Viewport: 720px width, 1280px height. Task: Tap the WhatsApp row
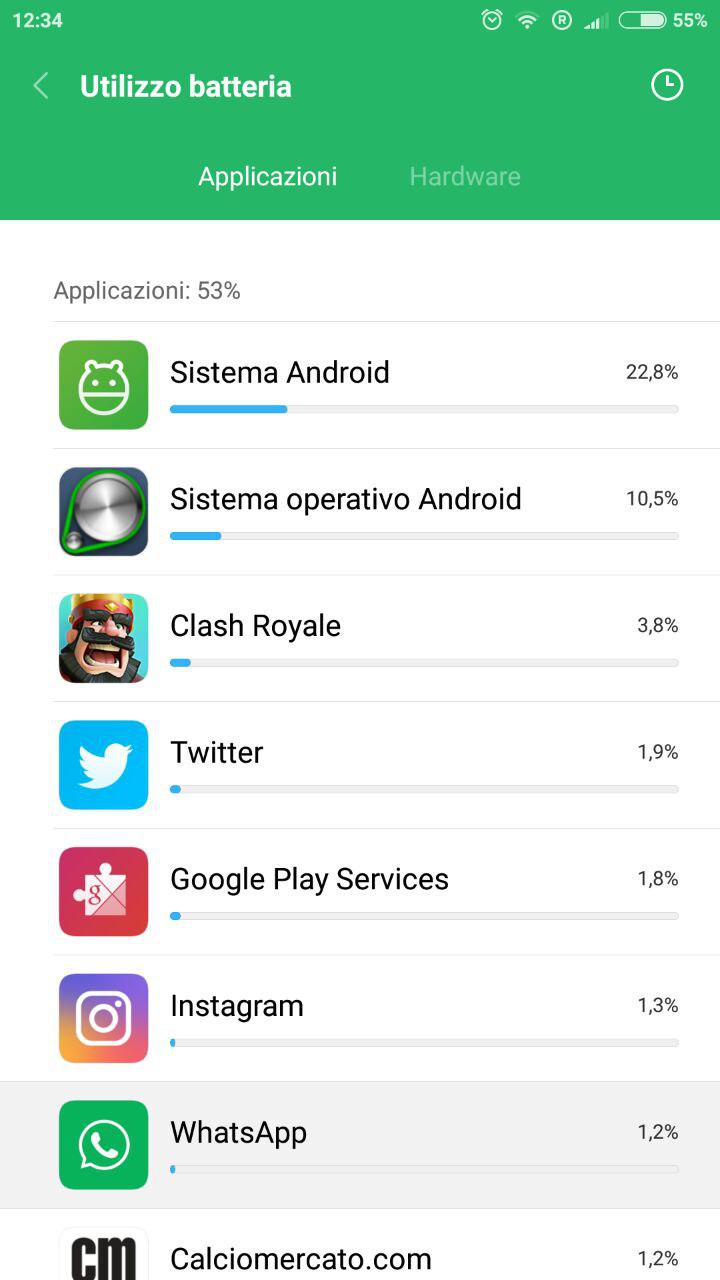(360, 1145)
